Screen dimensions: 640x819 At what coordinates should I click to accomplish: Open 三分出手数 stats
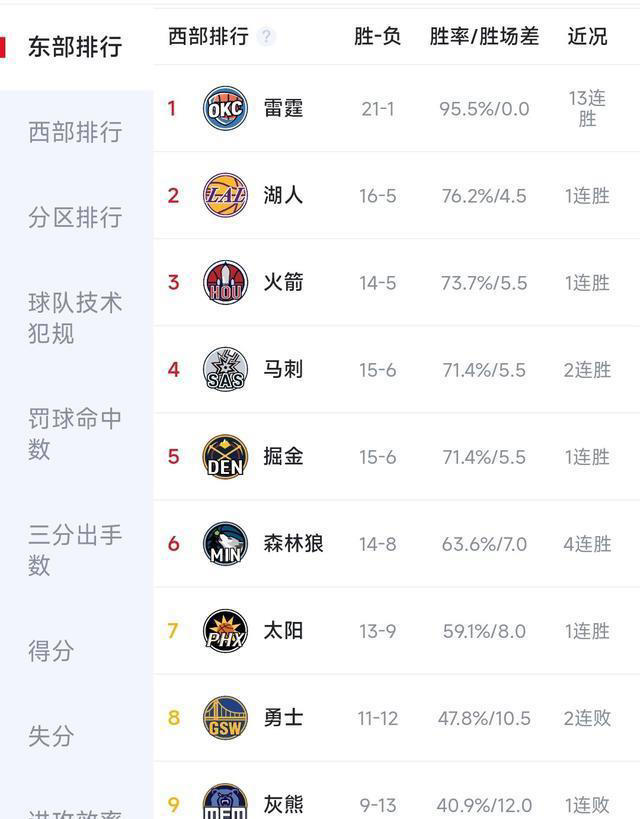coord(75,549)
